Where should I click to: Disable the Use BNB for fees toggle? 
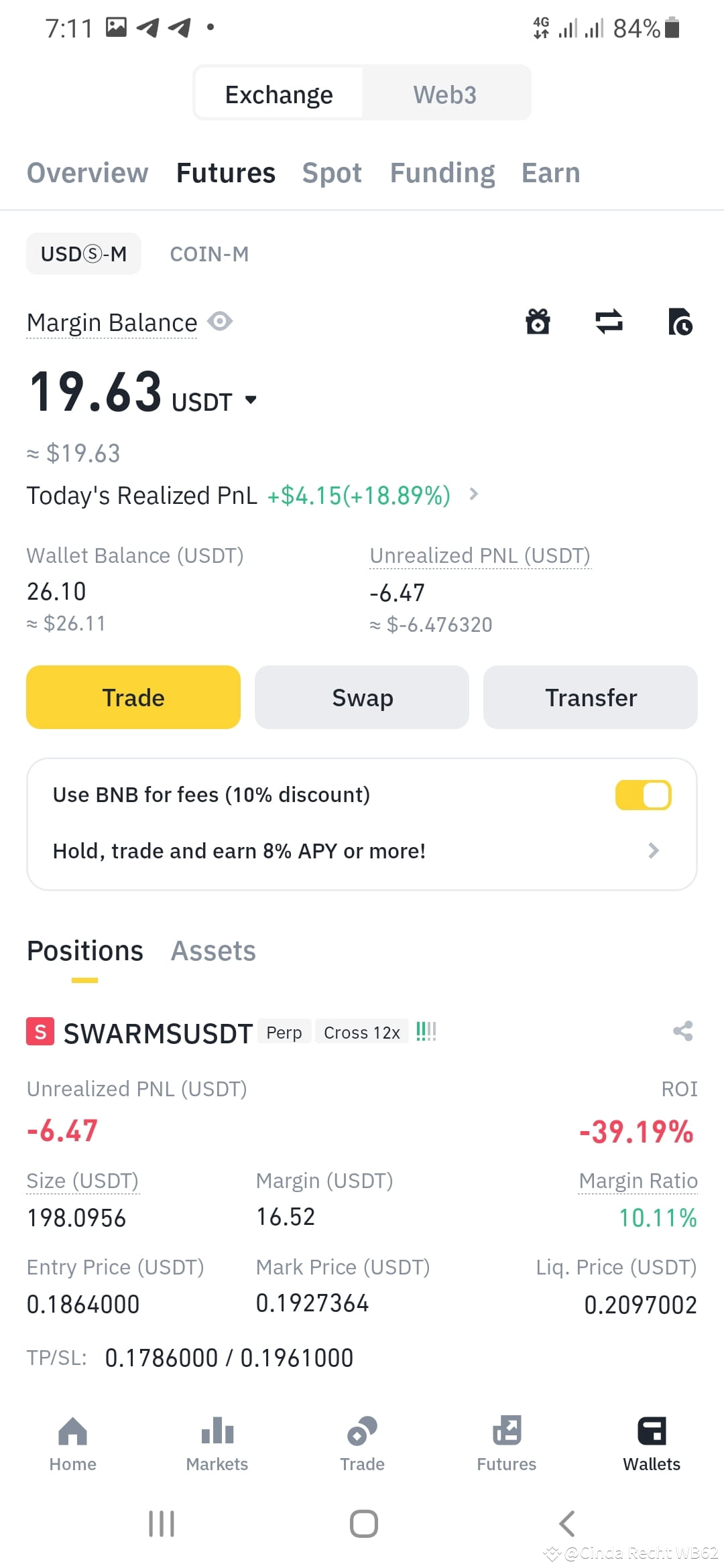click(643, 795)
